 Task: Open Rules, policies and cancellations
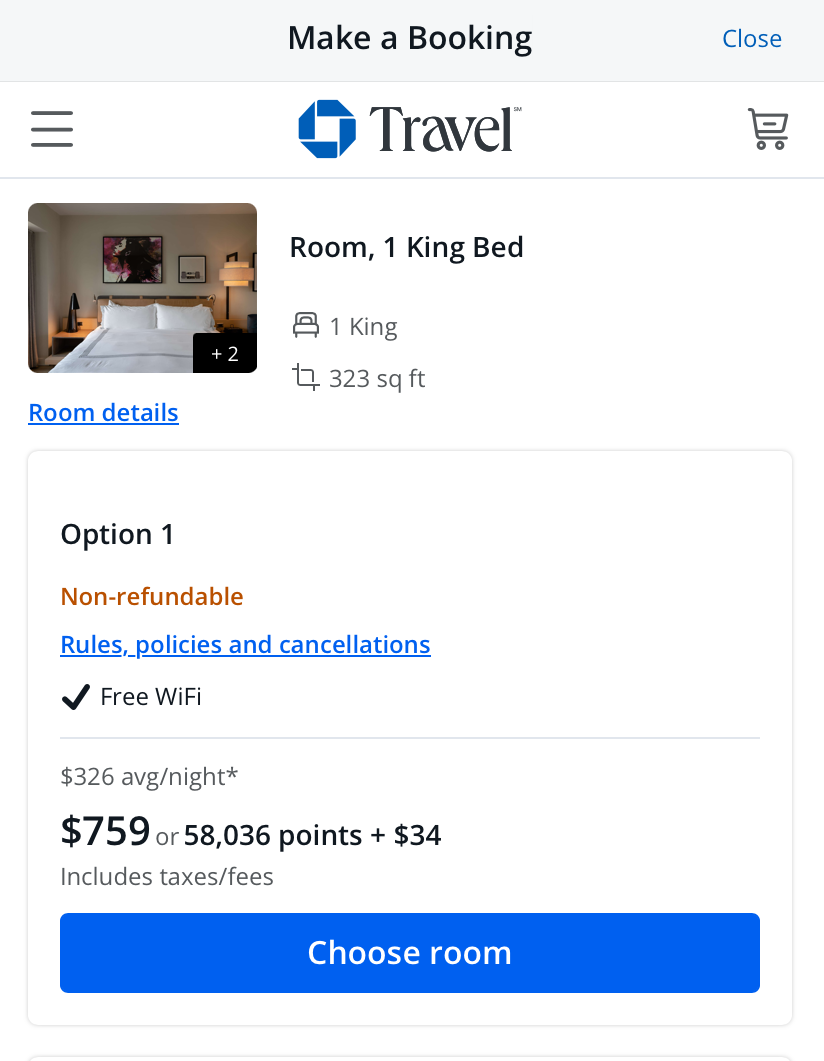[245, 644]
